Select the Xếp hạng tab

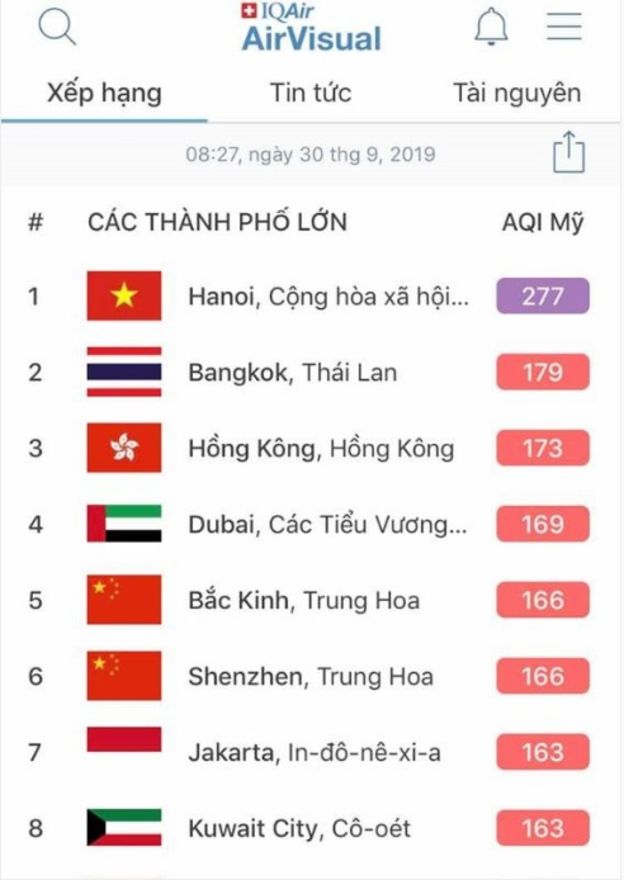click(x=104, y=94)
